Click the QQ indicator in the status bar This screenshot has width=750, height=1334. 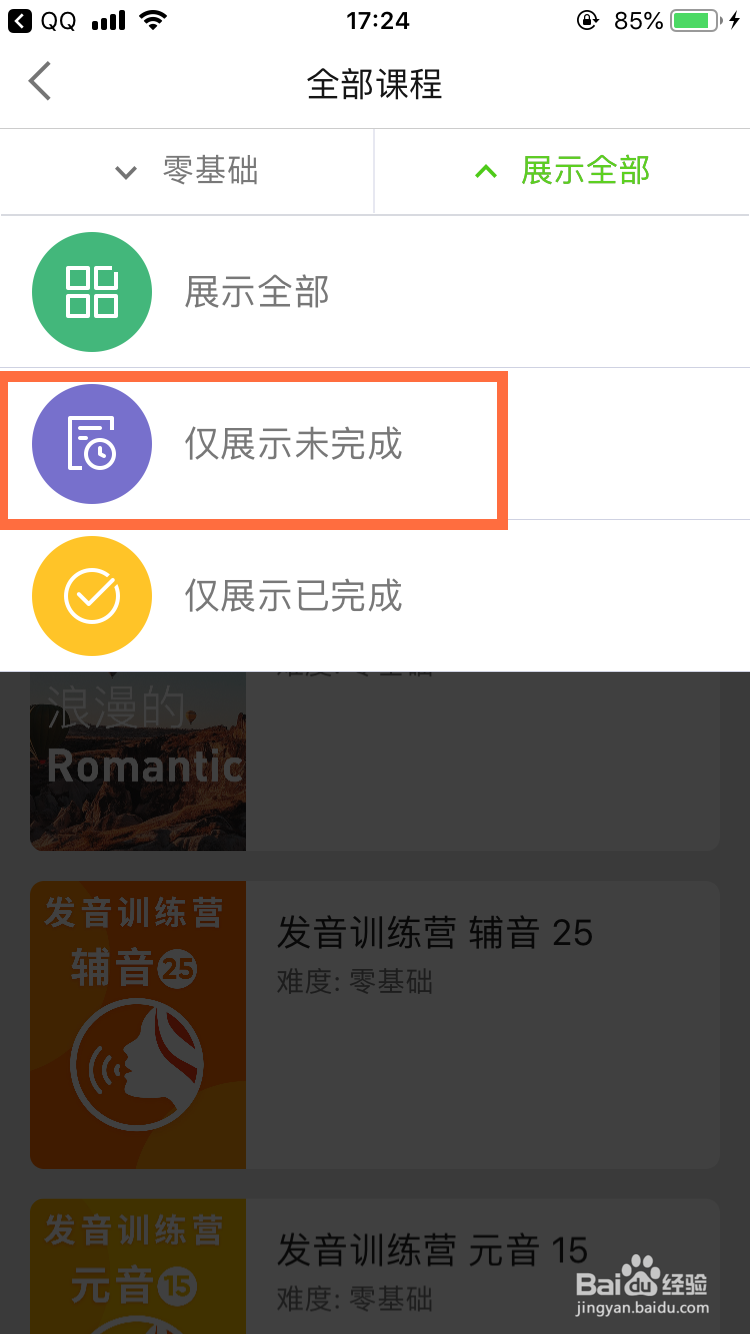(47, 20)
